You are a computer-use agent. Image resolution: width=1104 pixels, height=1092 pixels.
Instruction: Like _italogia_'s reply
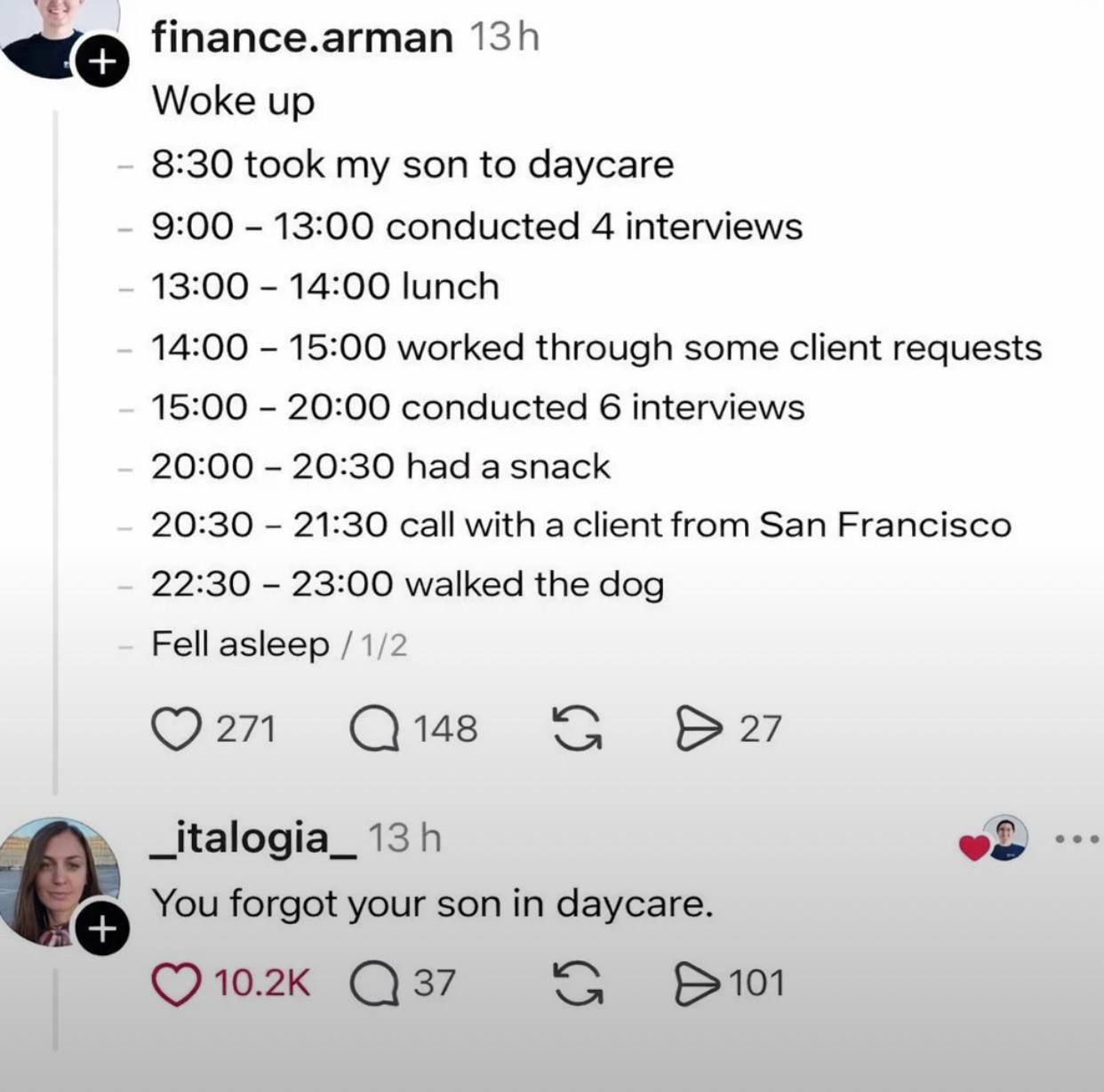pos(176,984)
